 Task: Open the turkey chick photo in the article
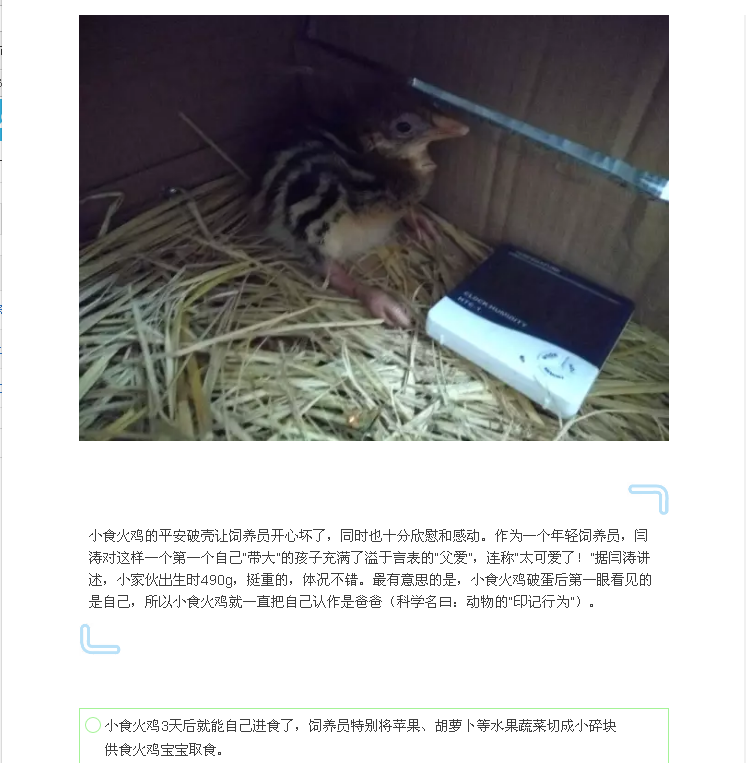pos(373,228)
